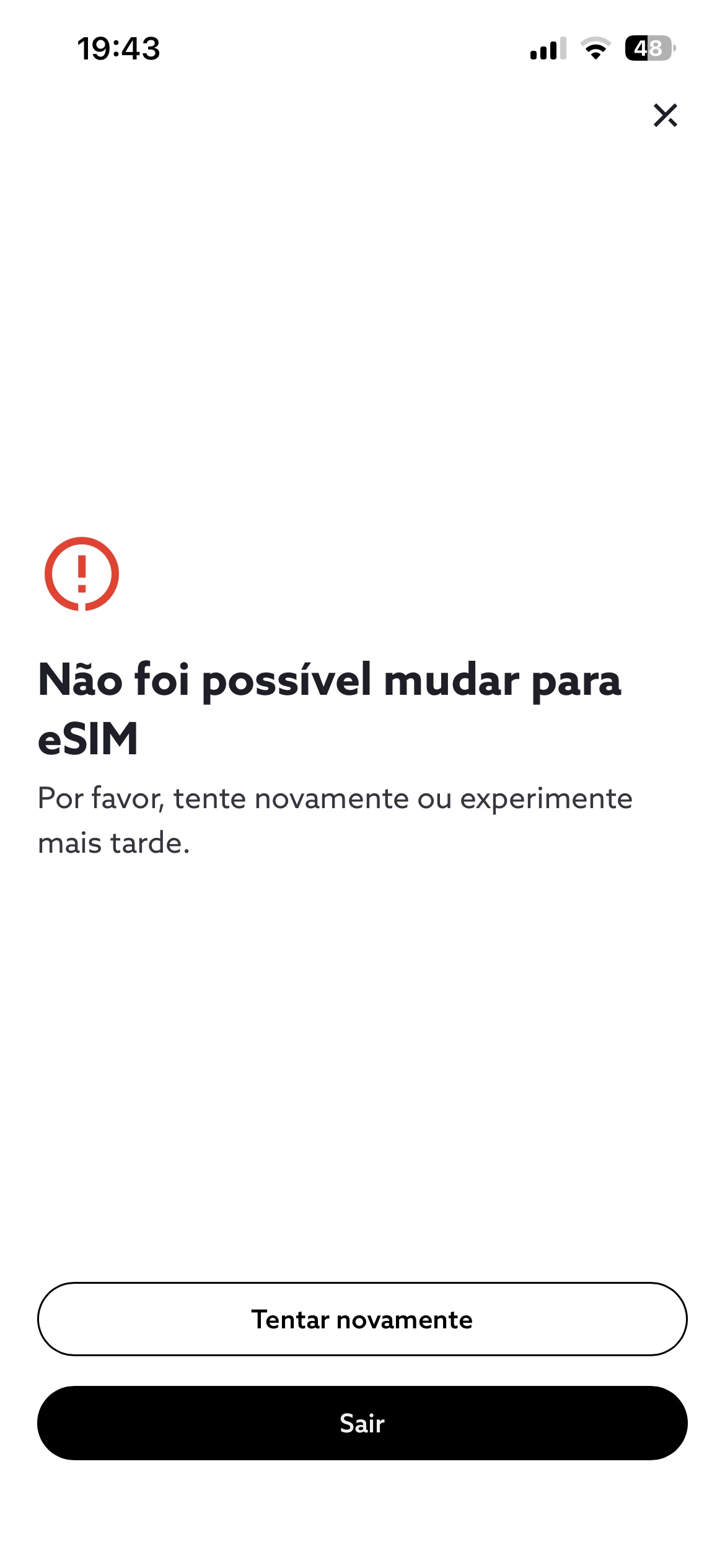Tap Tentar novamente to retry

coord(362,1319)
